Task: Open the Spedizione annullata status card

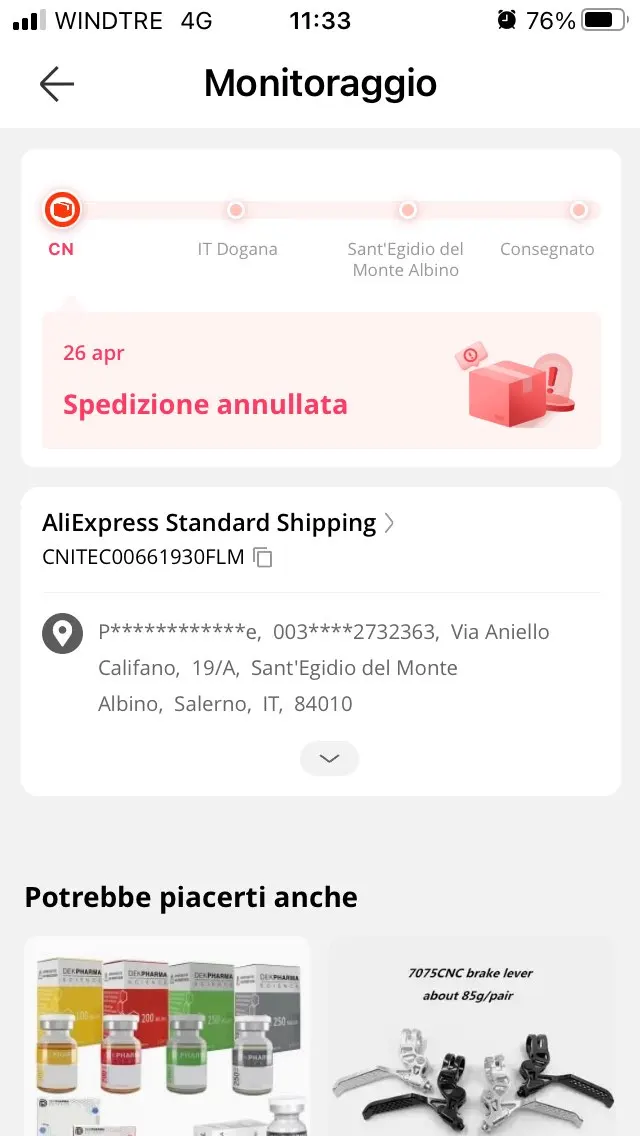Action: [321, 381]
